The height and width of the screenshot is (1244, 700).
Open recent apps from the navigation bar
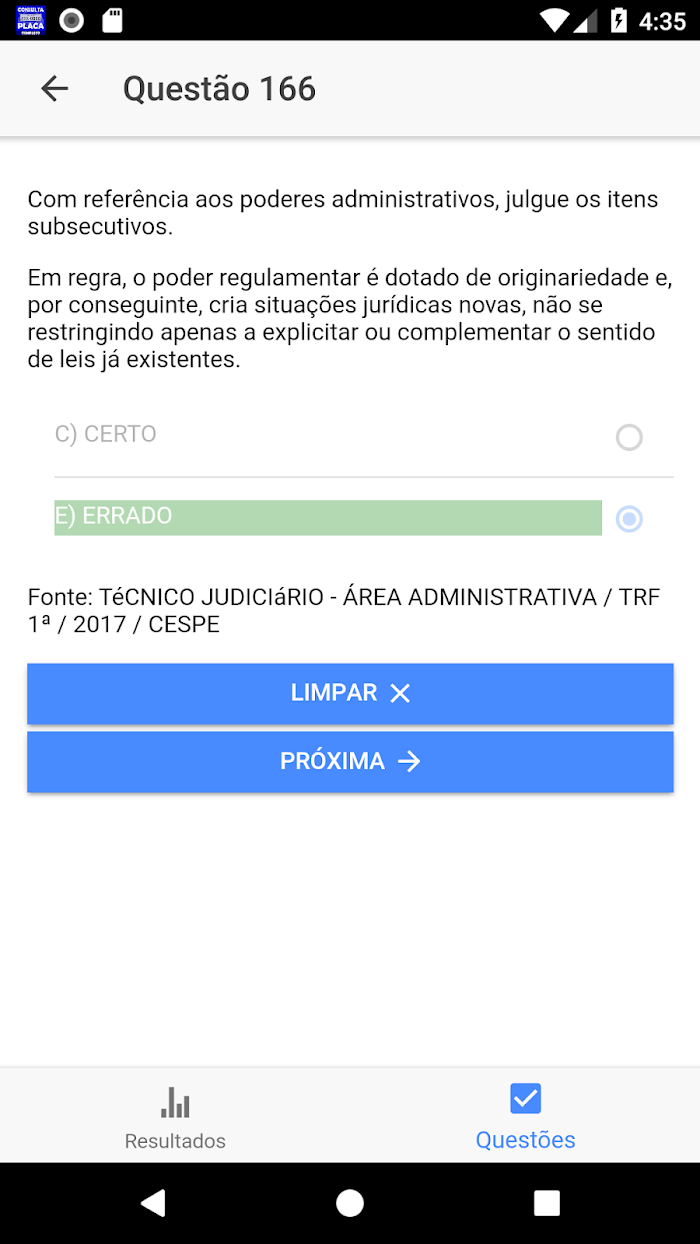(x=546, y=1203)
